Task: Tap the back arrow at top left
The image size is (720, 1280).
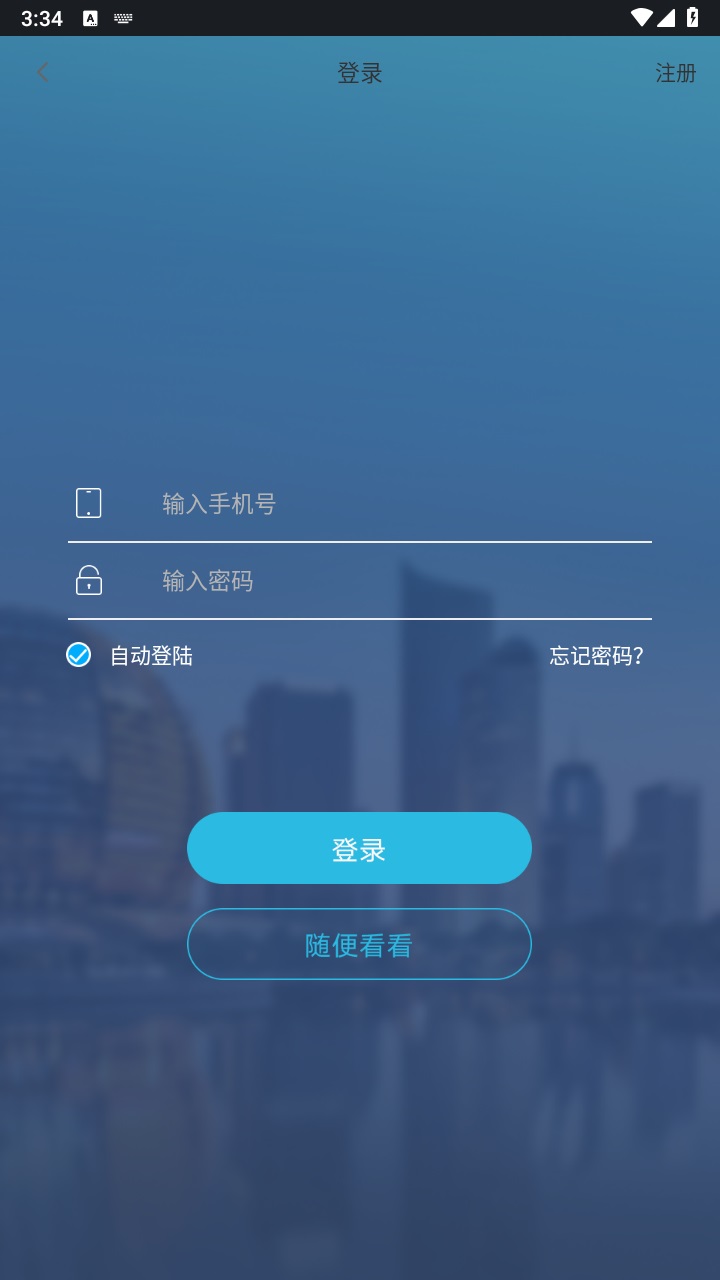Action: 42,73
